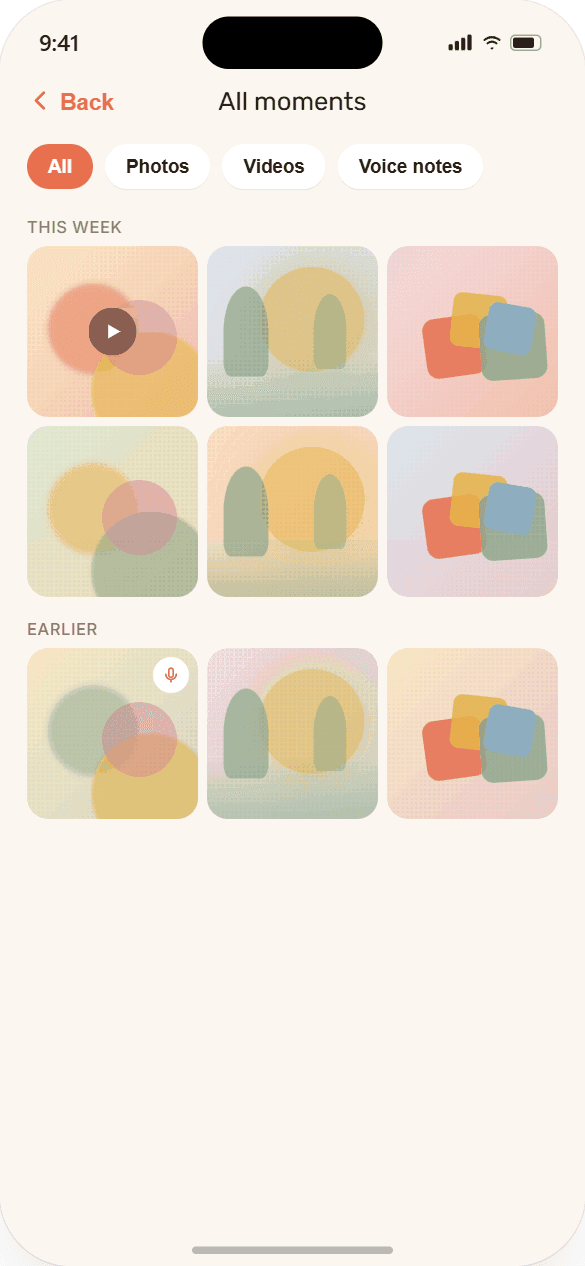Play the video moment from this week
This screenshot has width=585, height=1266.
(x=112, y=331)
